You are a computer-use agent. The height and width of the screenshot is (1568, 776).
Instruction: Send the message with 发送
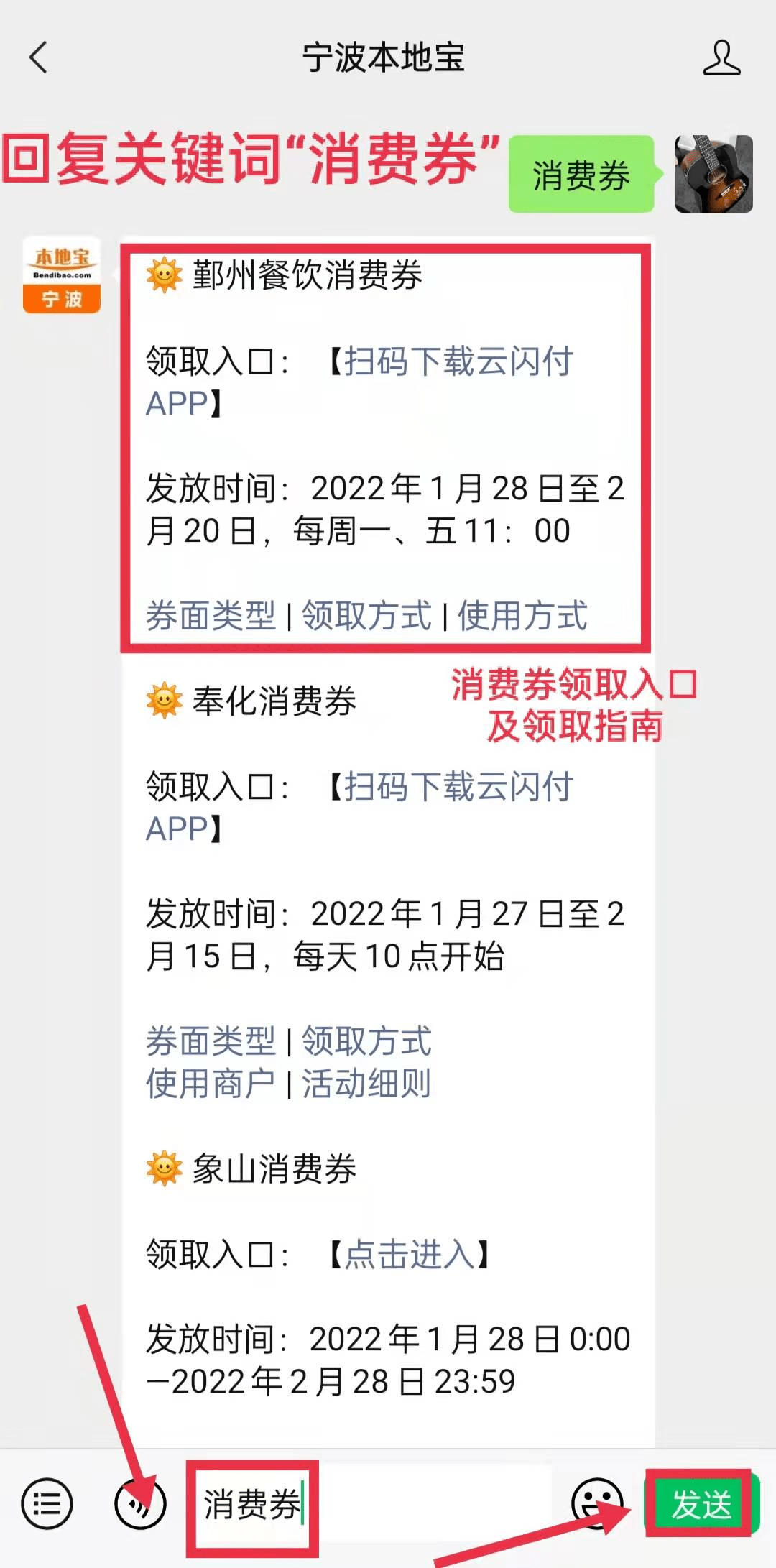(701, 1503)
